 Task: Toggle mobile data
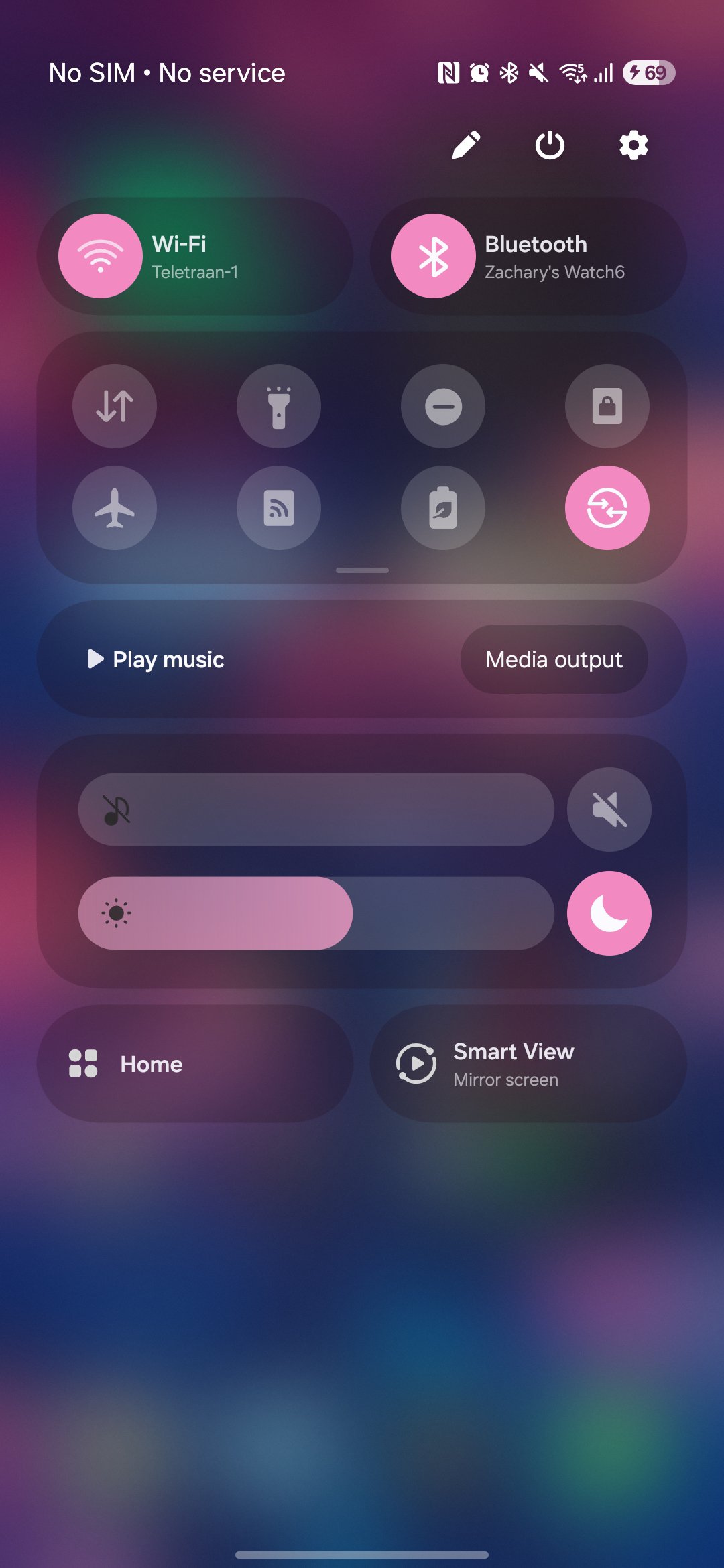pos(115,406)
